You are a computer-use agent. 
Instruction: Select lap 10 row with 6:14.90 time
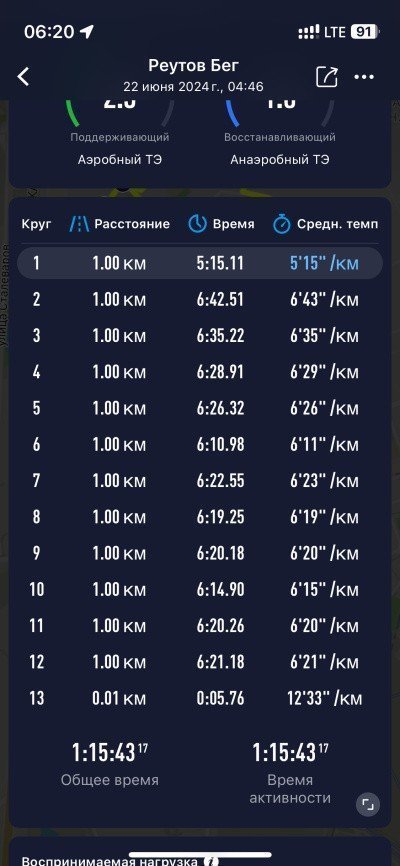point(199,590)
